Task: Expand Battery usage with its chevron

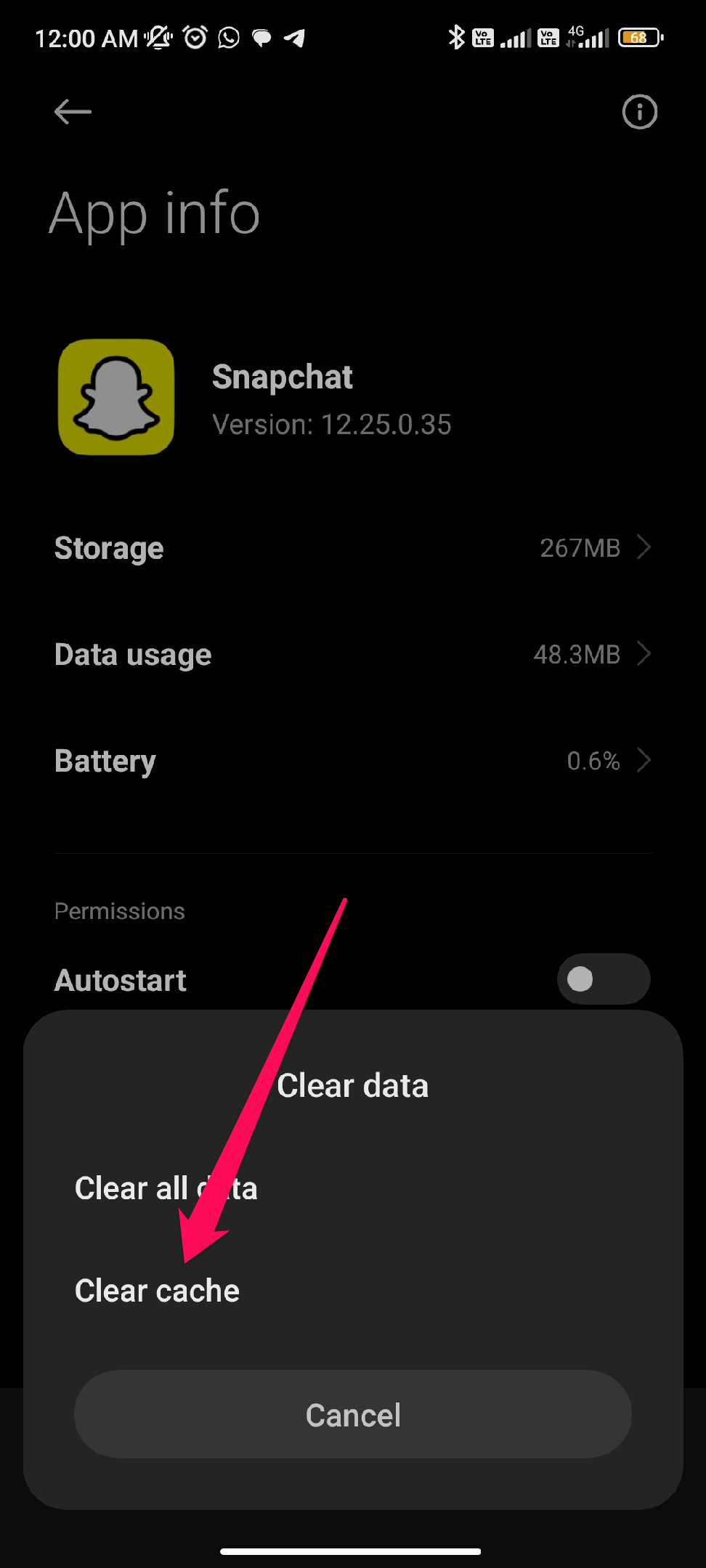Action: pos(644,760)
